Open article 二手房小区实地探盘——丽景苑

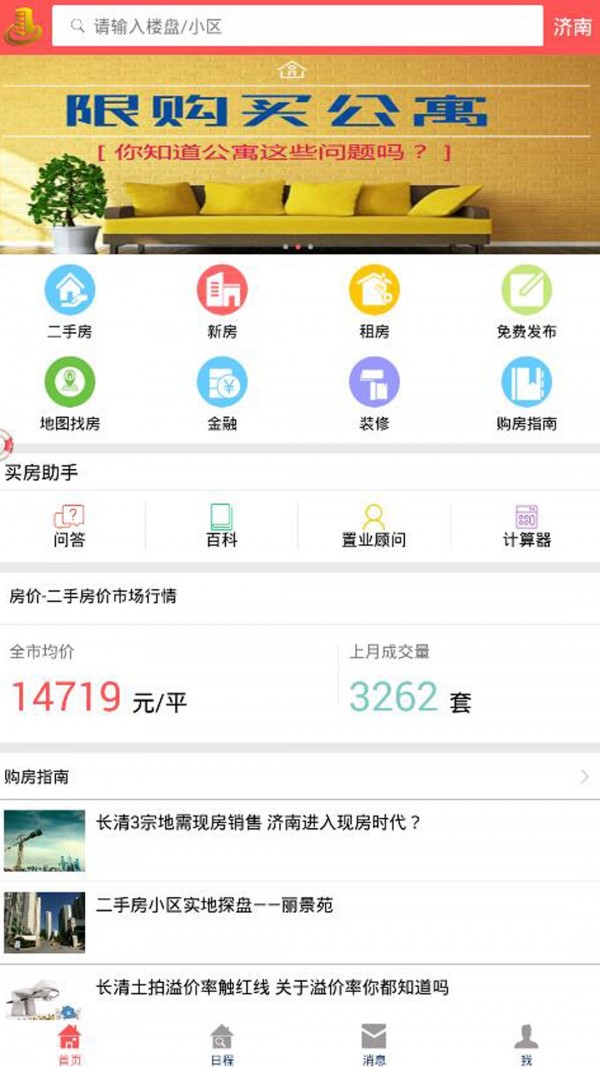[300, 922]
